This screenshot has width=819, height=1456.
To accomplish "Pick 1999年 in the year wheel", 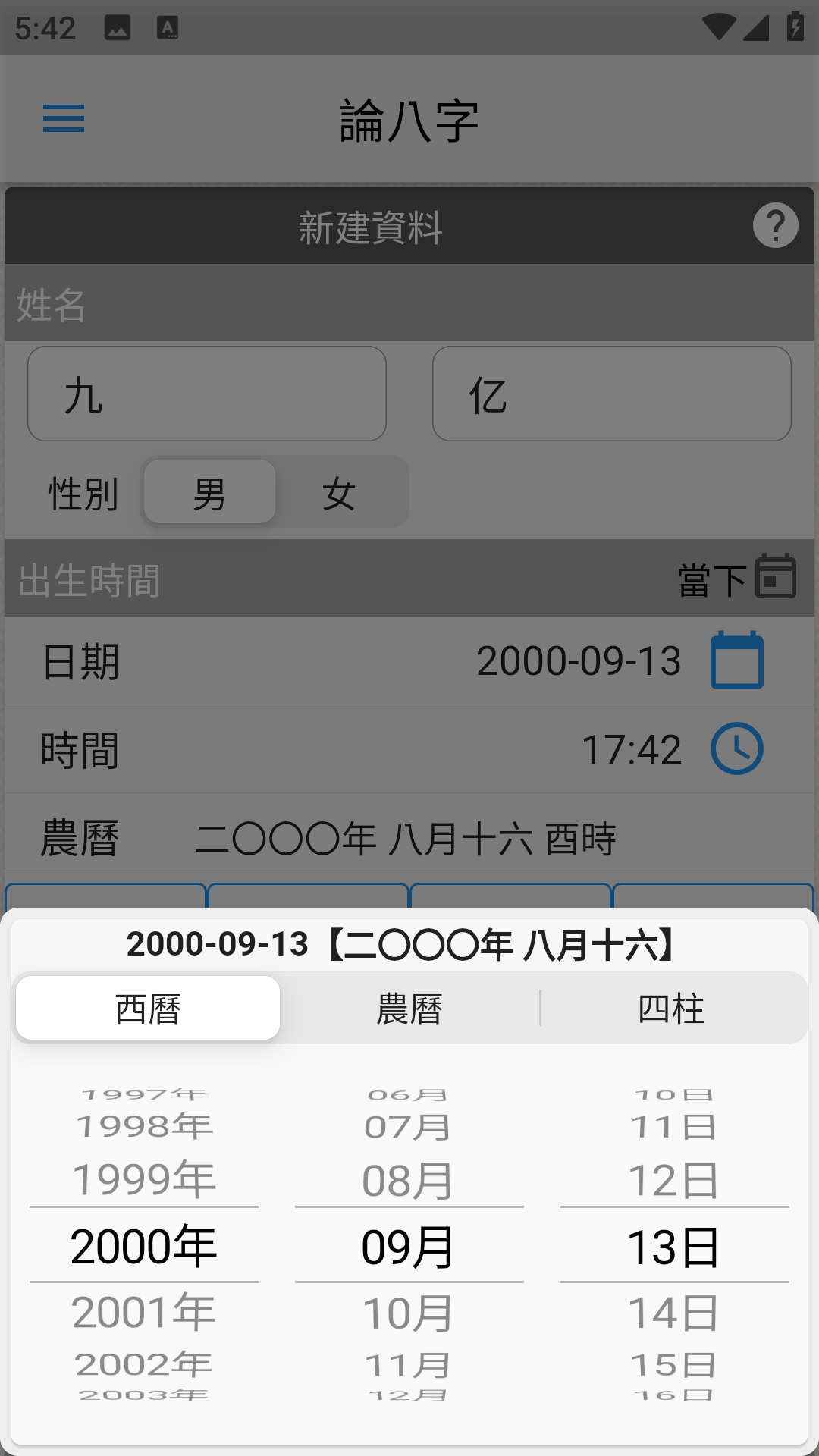I will click(144, 1180).
